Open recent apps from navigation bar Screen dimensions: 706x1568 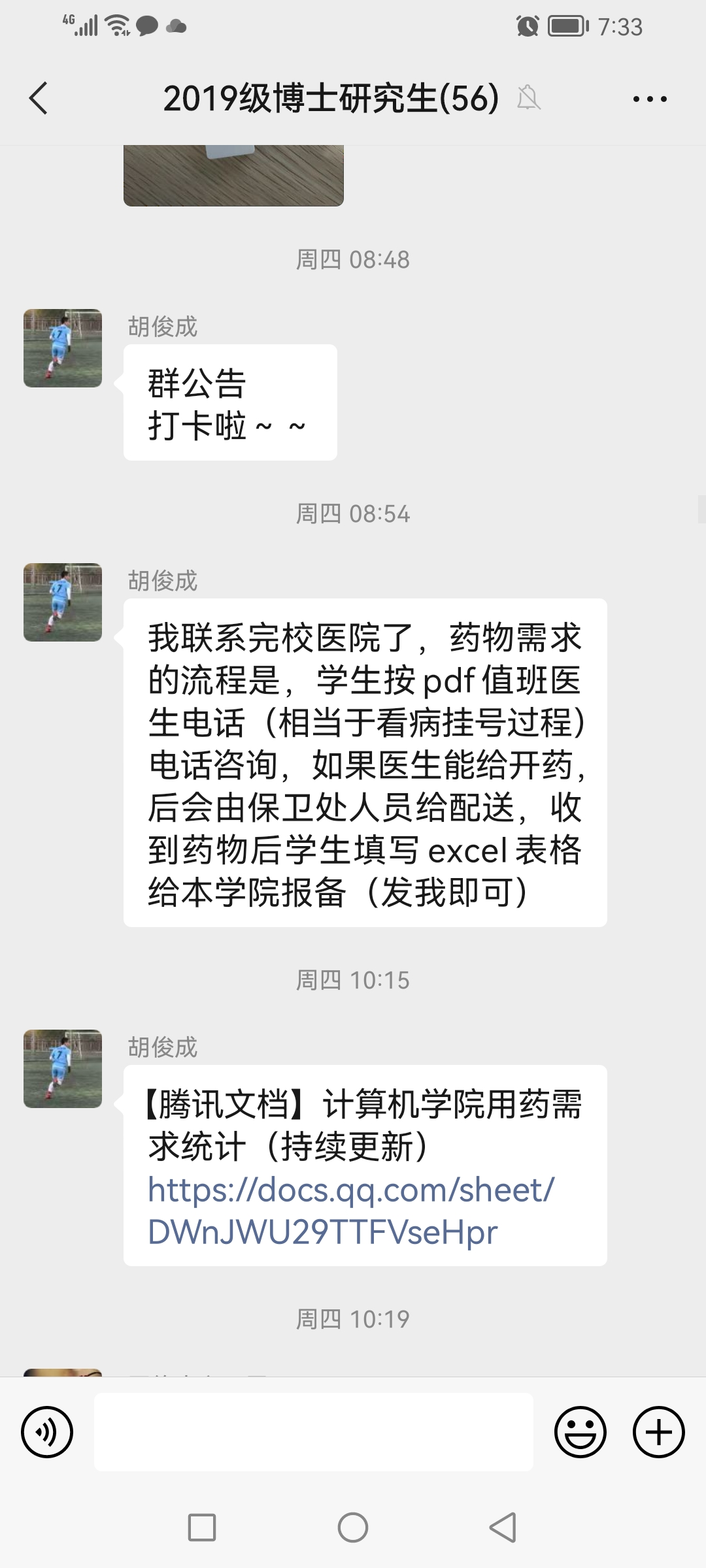[x=202, y=1527]
